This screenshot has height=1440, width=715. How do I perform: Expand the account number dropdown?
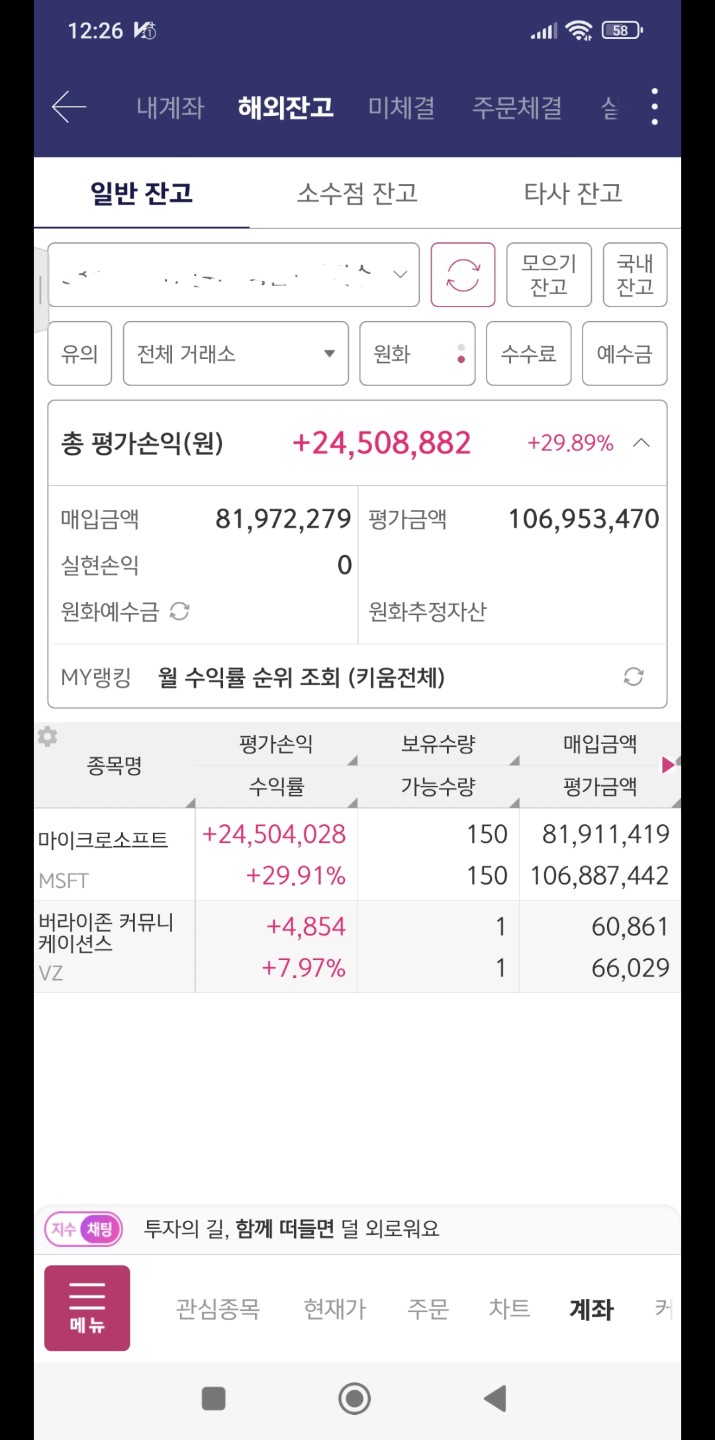click(x=234, y=274)
